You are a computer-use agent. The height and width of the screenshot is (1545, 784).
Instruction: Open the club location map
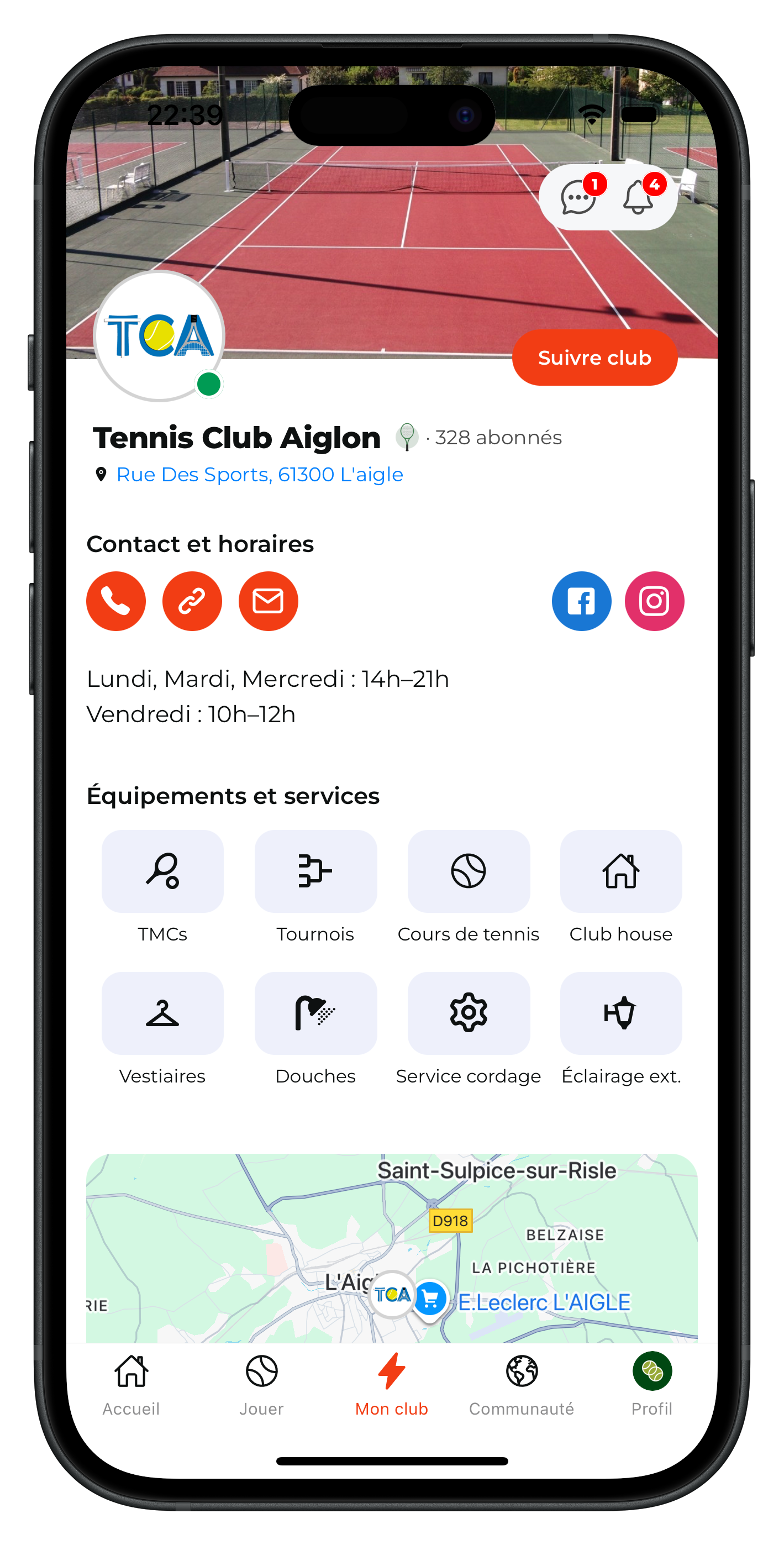(392, 1248)
